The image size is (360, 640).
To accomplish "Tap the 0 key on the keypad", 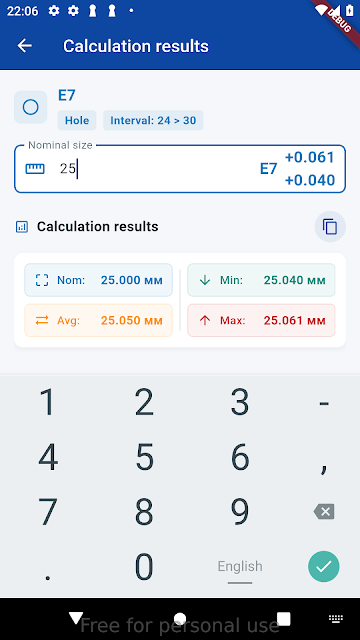I will click(x=144, y=566).
